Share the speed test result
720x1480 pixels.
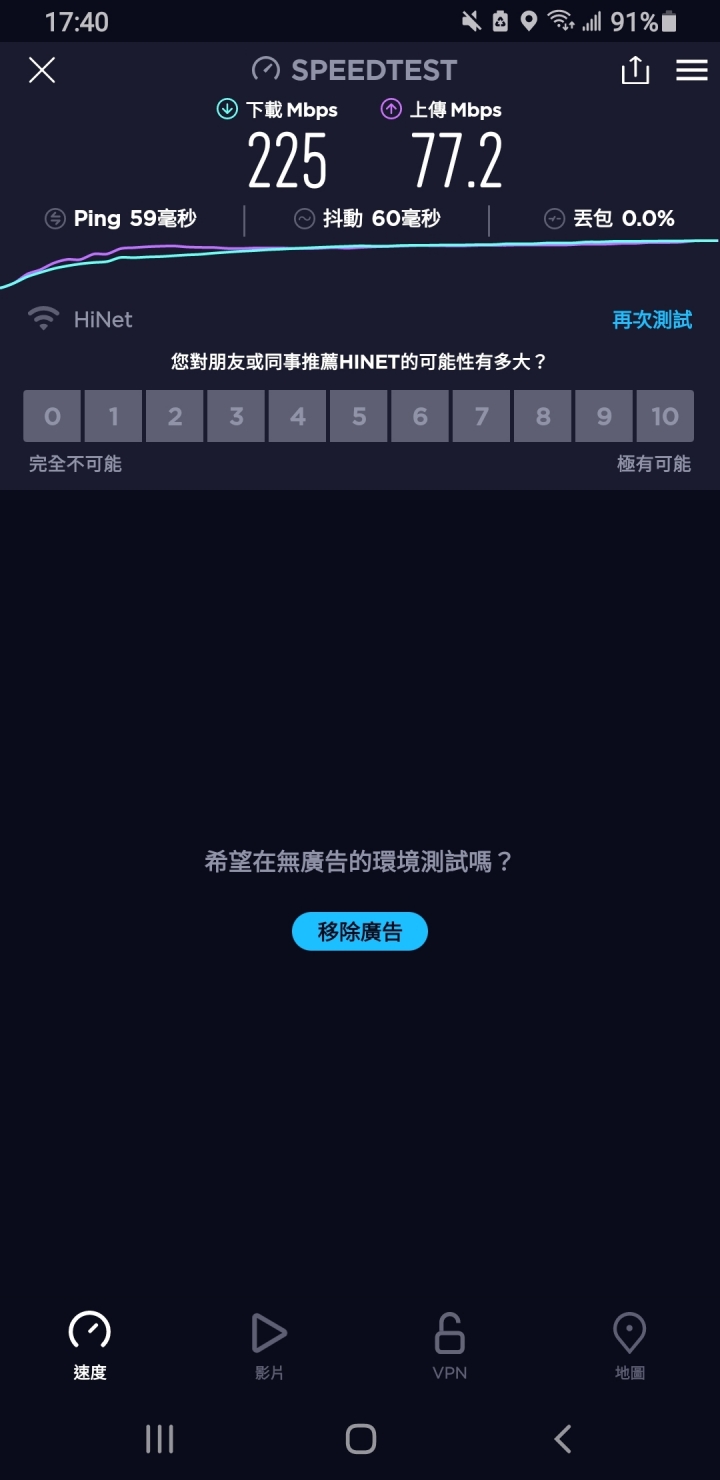635,70
